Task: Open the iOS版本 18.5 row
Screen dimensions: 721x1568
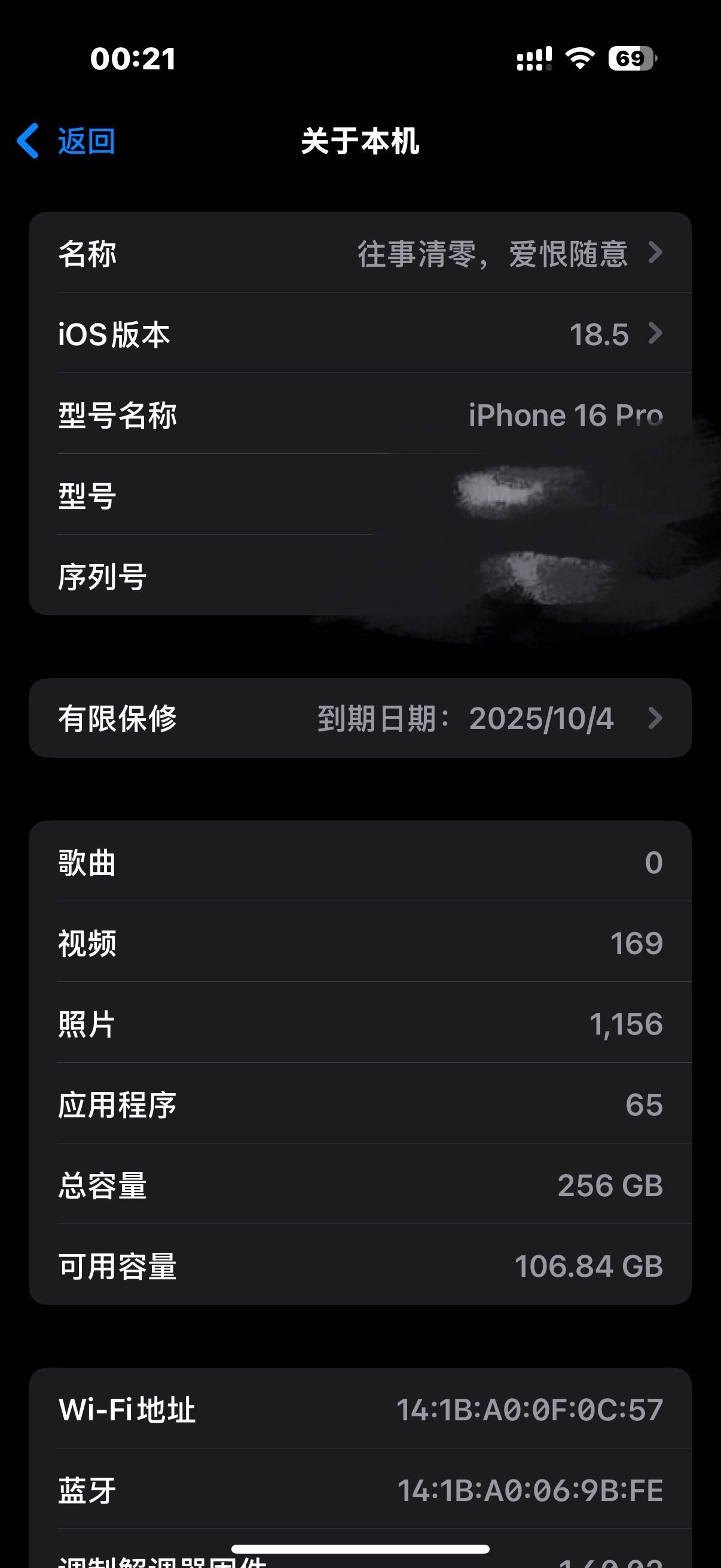Action: [x=360, y=334]
